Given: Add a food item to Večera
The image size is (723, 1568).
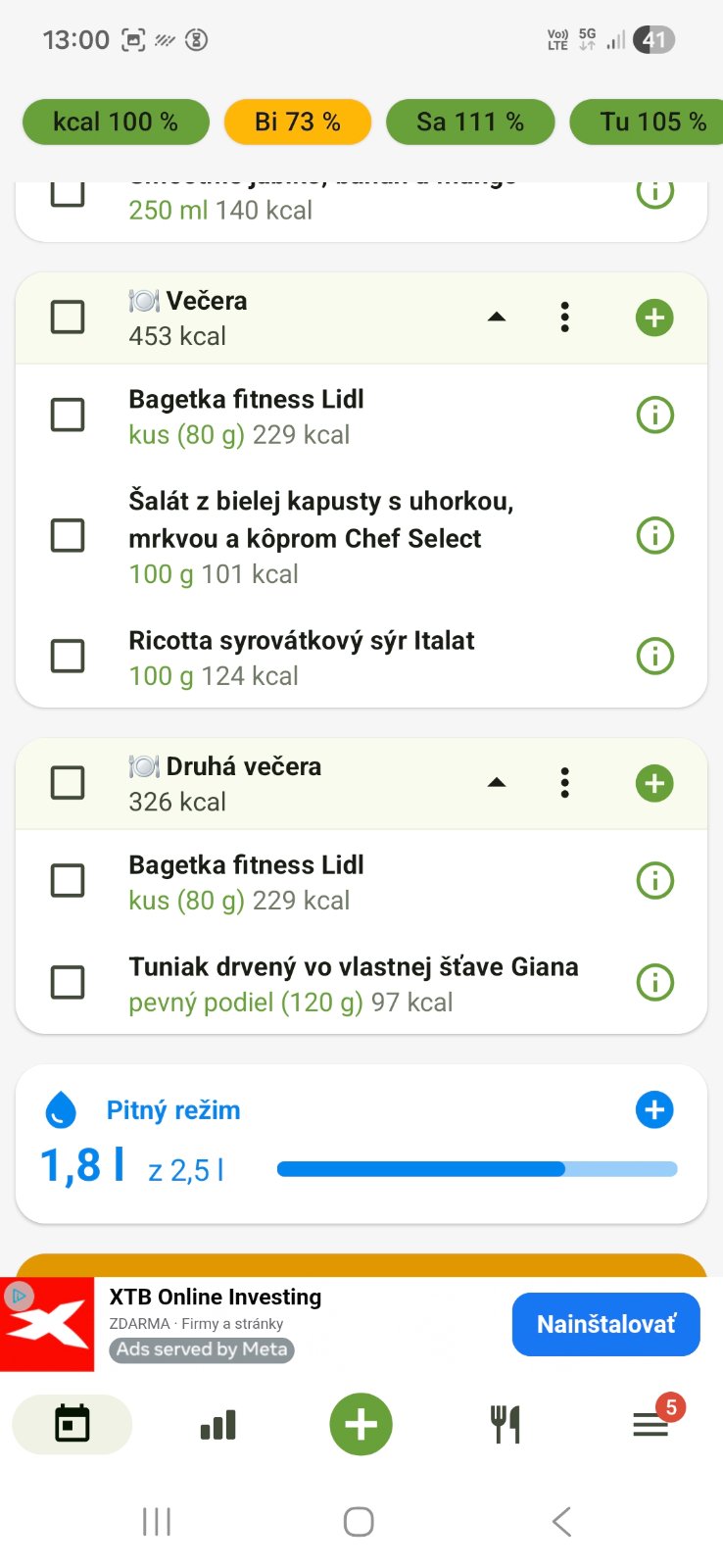Looking at the screenshot, I should click(x=654, y=318).
